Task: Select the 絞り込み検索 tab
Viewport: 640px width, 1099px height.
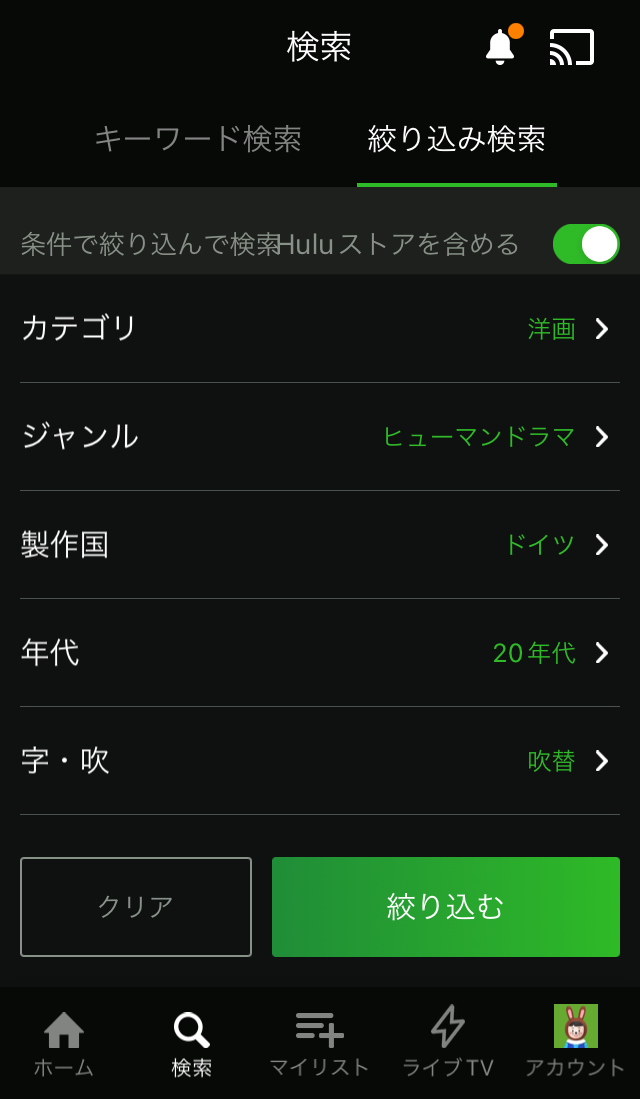Action: tap(456, 139)
